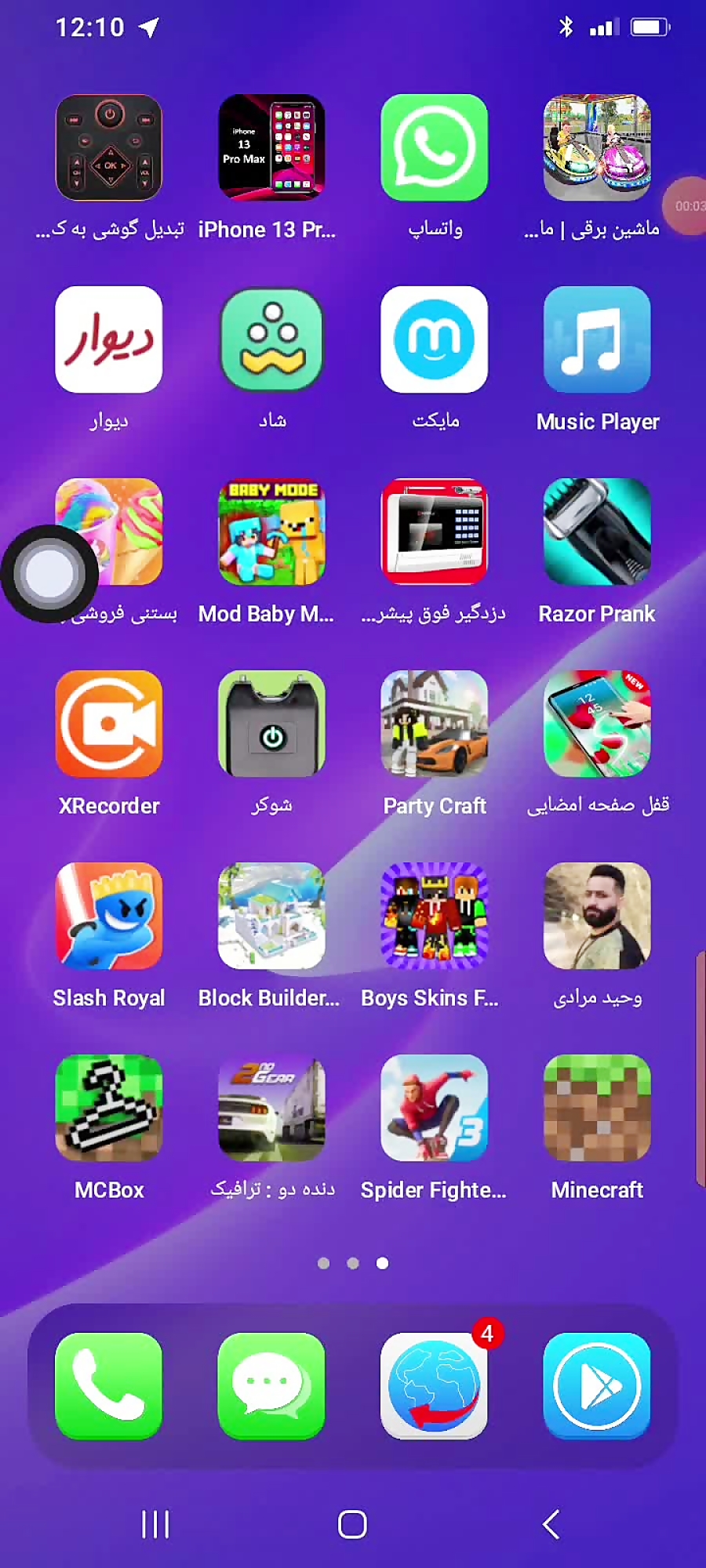This screenshot has height=1568, width=706.
Task: Launch Music Player
Action: [597, 339]
